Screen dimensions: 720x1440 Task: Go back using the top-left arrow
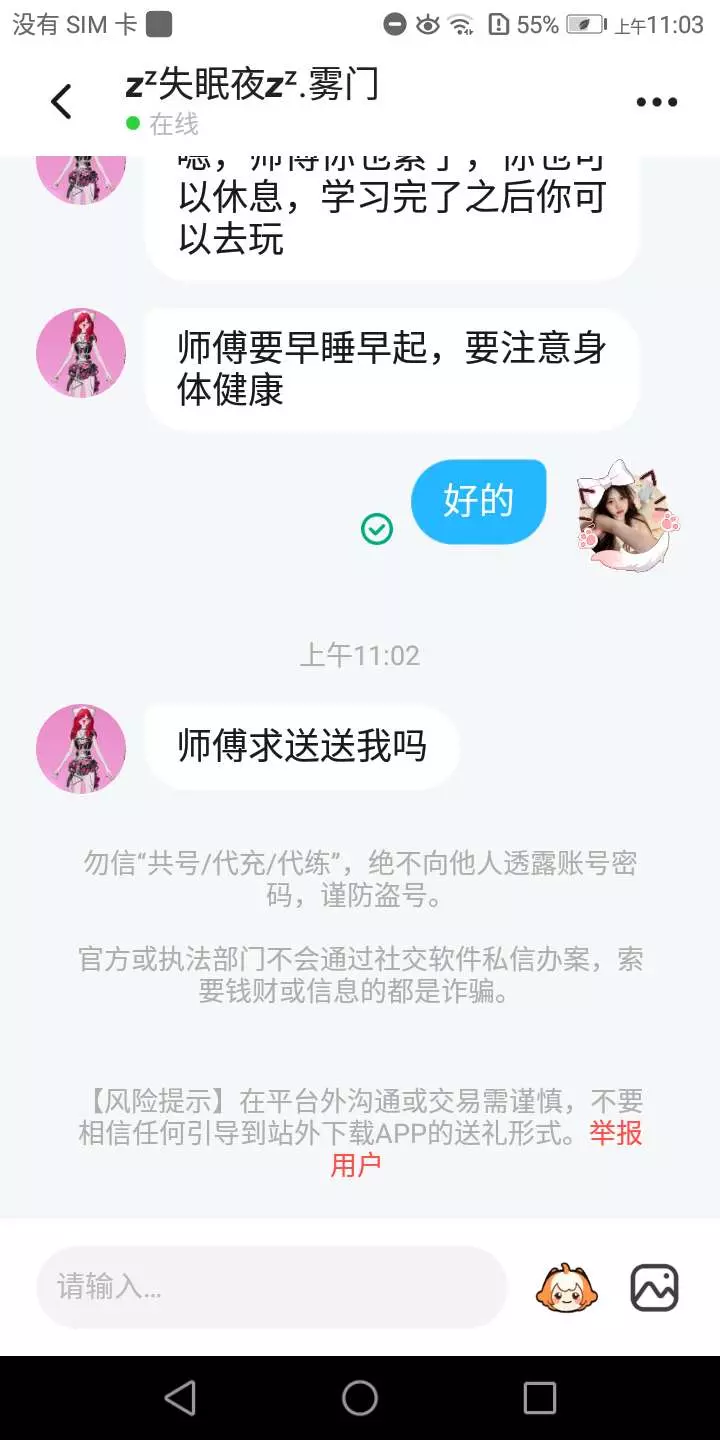click(62, 102)
